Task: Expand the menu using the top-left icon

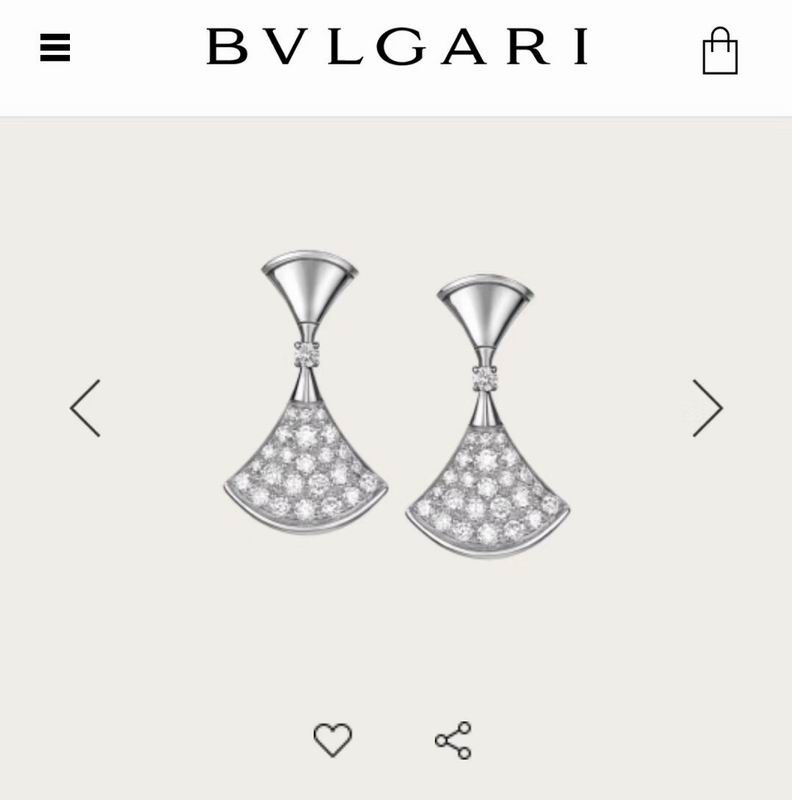Action: click(57, 48)
